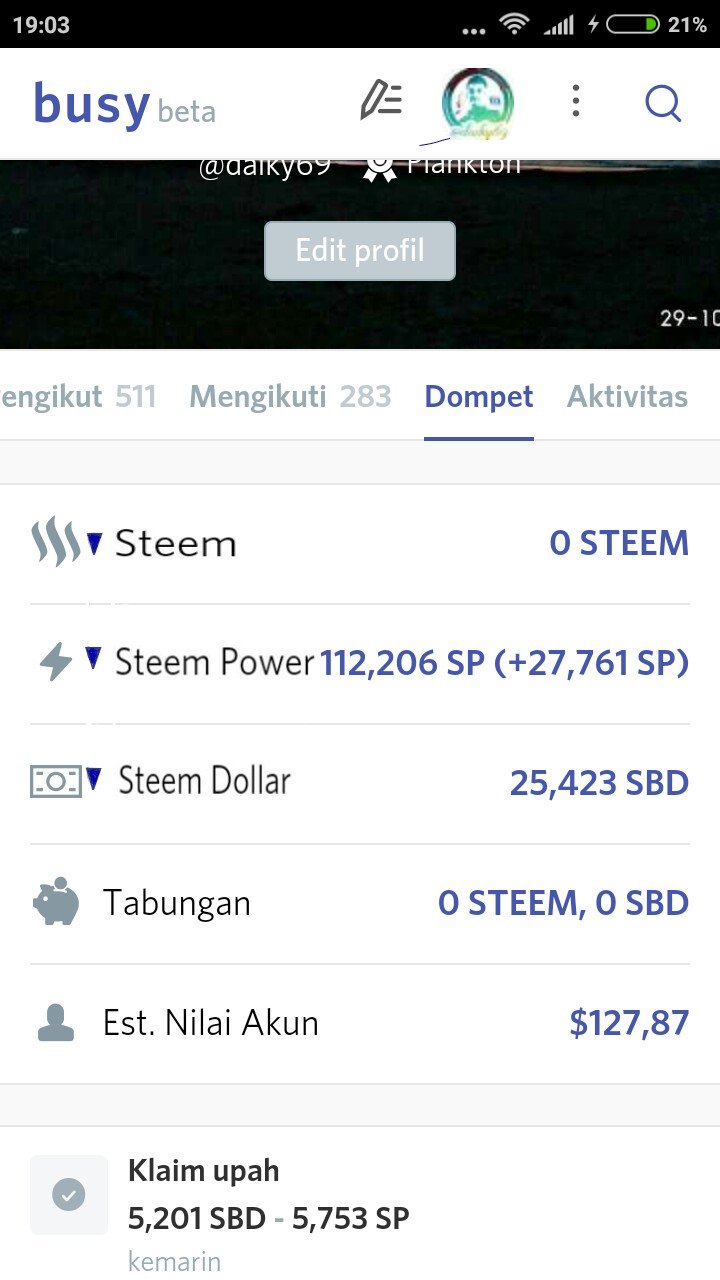Tap the Edit profil button
This screenshot has width=720, height=1280.
tap(360, 250)
